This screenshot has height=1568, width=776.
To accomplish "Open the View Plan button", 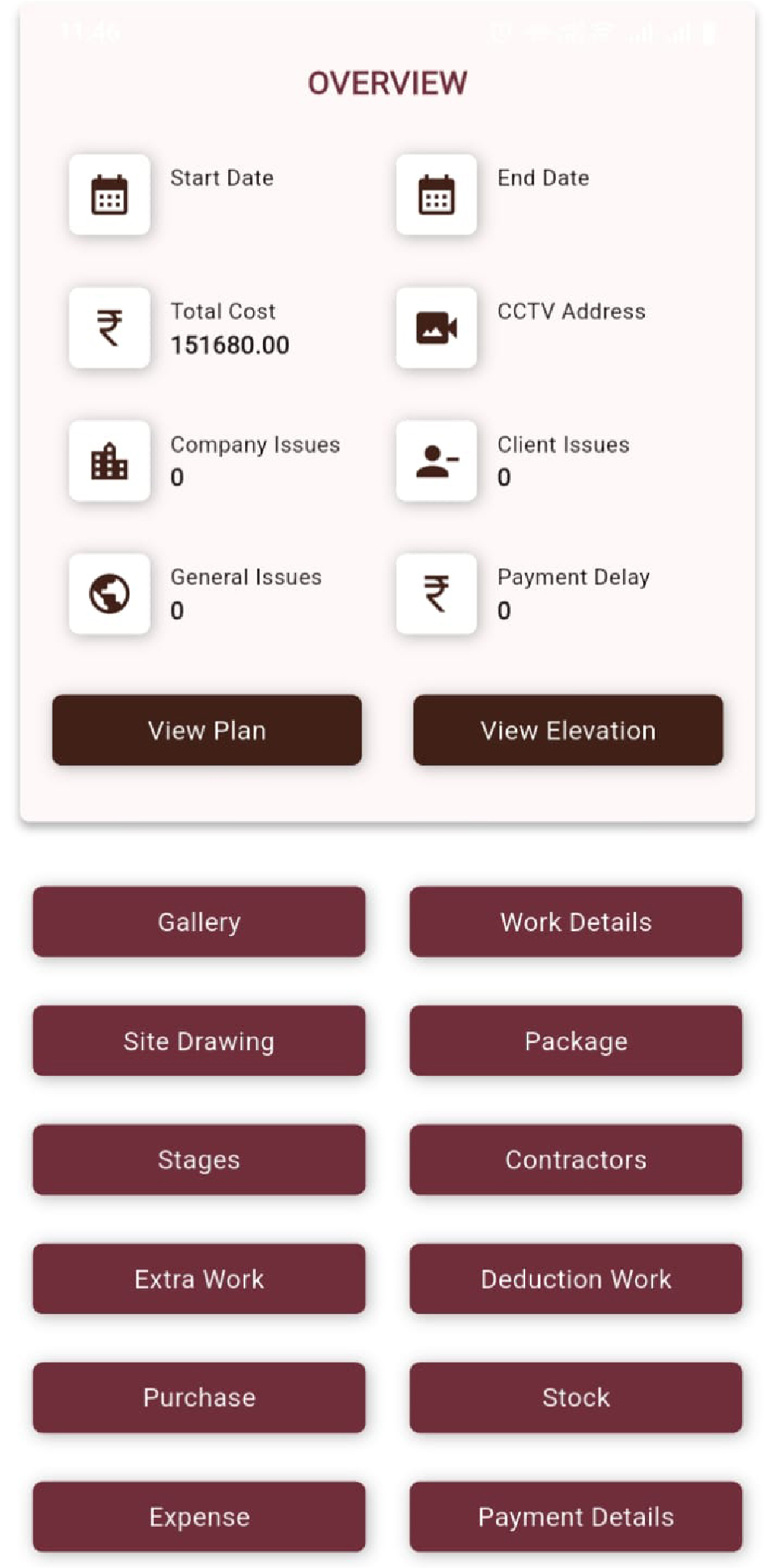I will [x=206, y=730].
